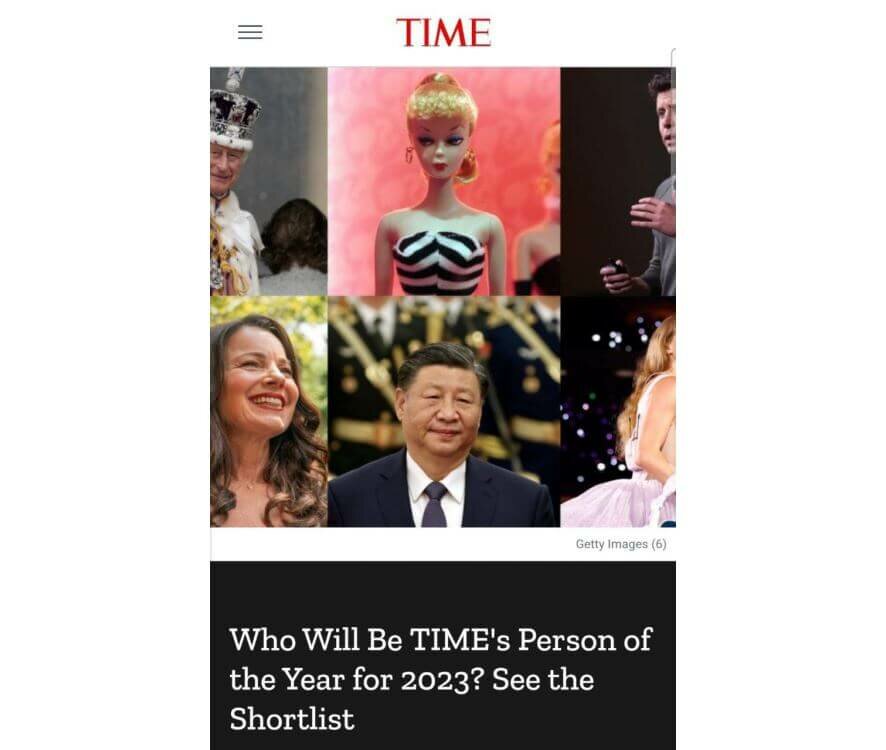Open the Person of the Year shortlist article
The width and height of the screenshot is (886, 750).
(440, 679)
